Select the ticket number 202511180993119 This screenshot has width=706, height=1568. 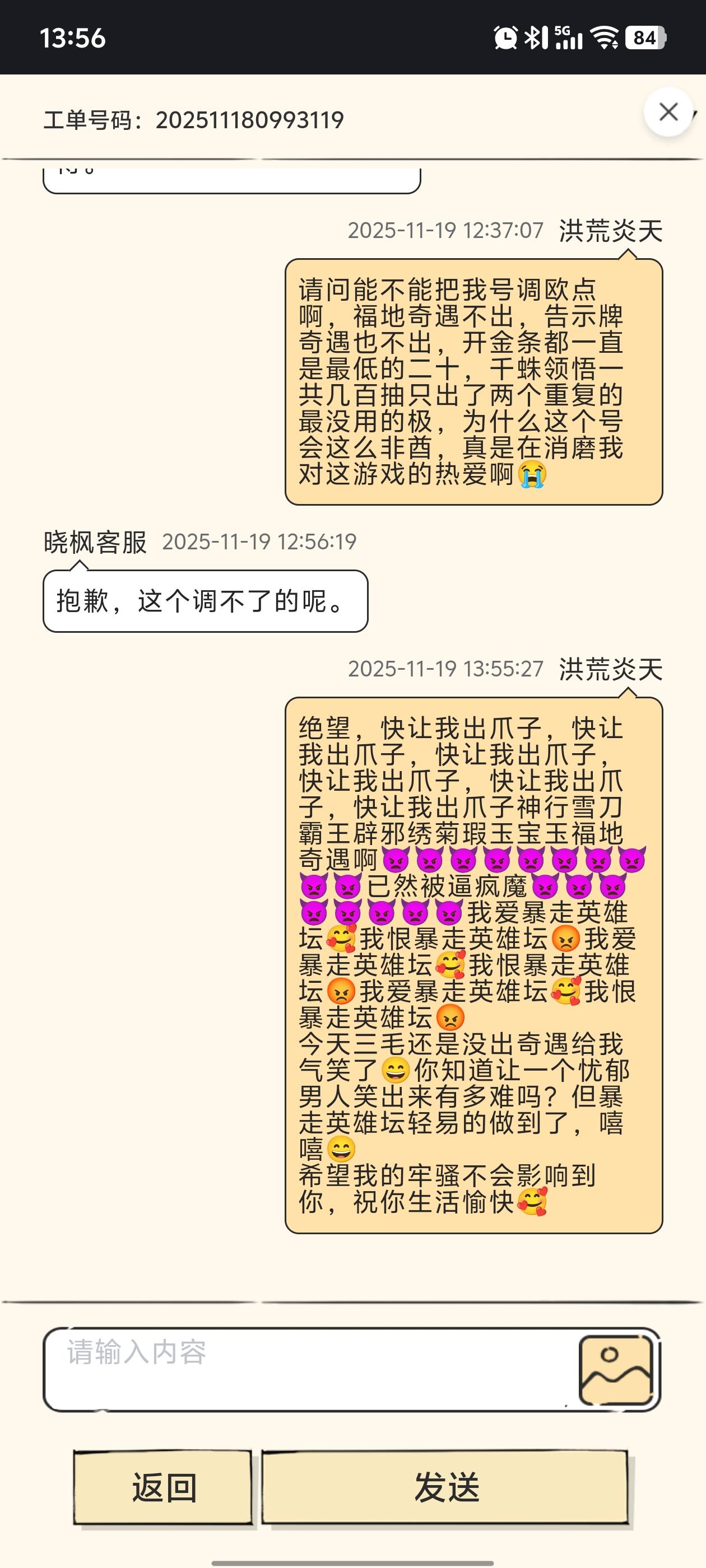tap(251, 120)
